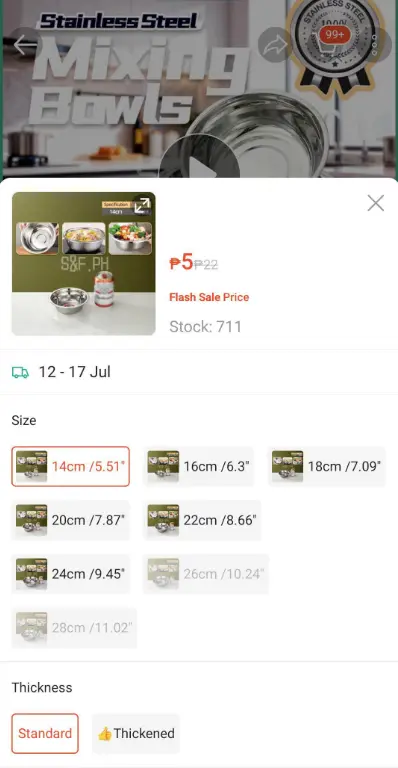
Task: Expand the product variant image
Action: tap(142, 206)
